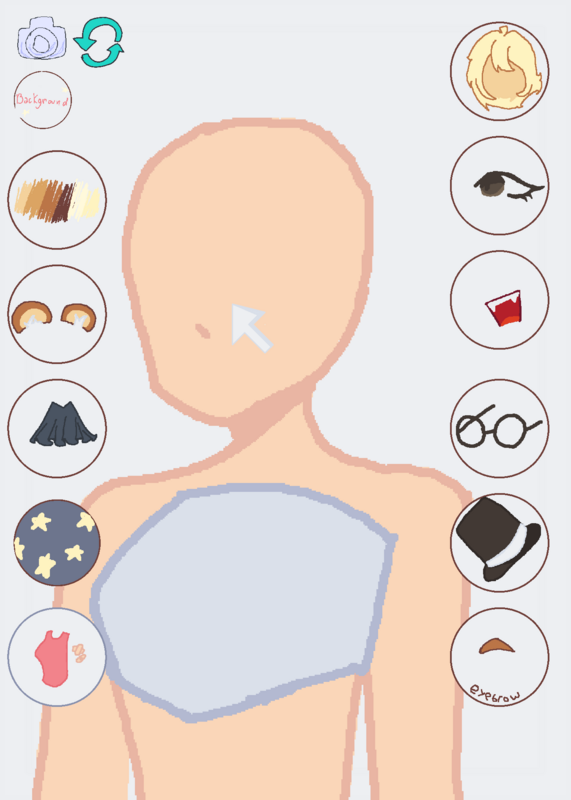Open the pink top clothing category
571x800 pixels.
[x=57, y=657]
